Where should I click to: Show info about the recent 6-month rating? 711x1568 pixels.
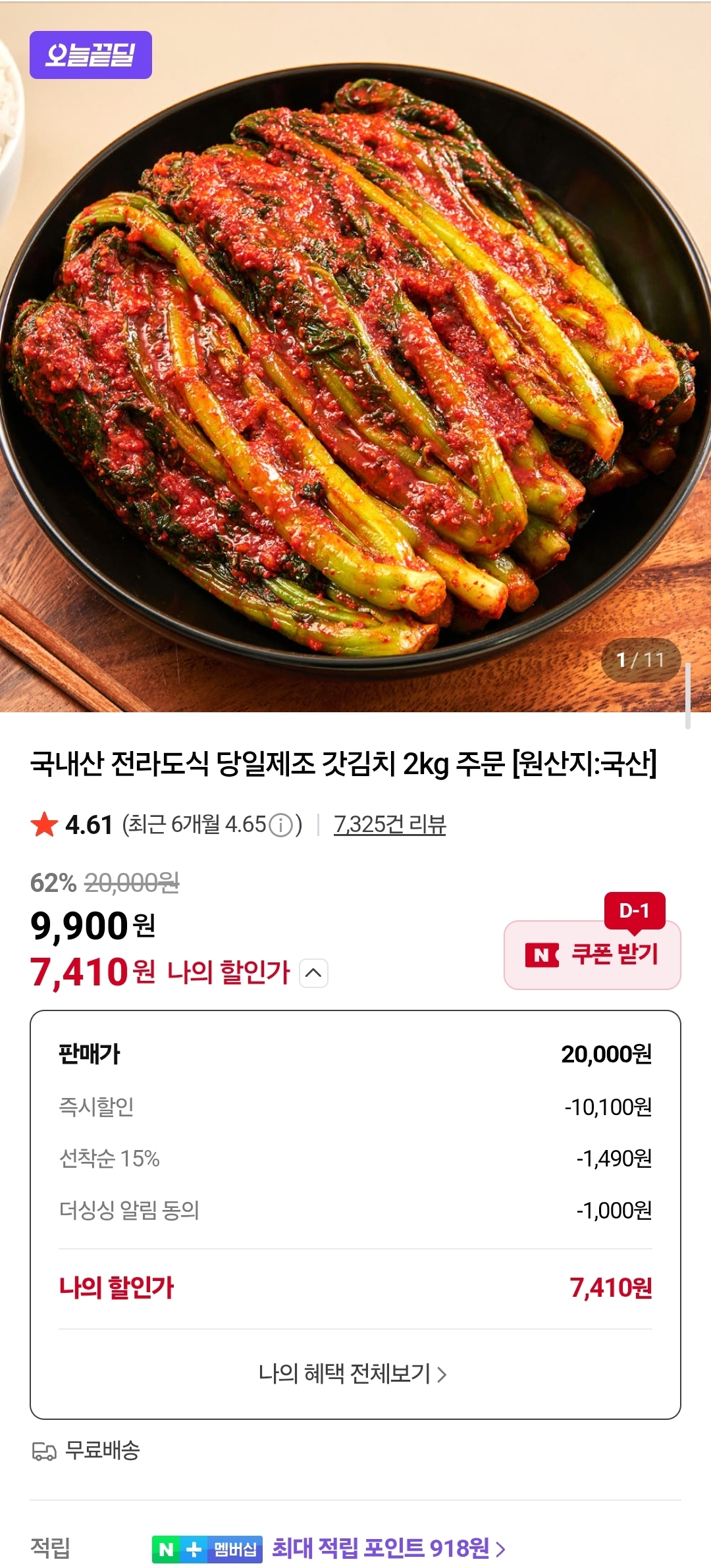[281, 825]
